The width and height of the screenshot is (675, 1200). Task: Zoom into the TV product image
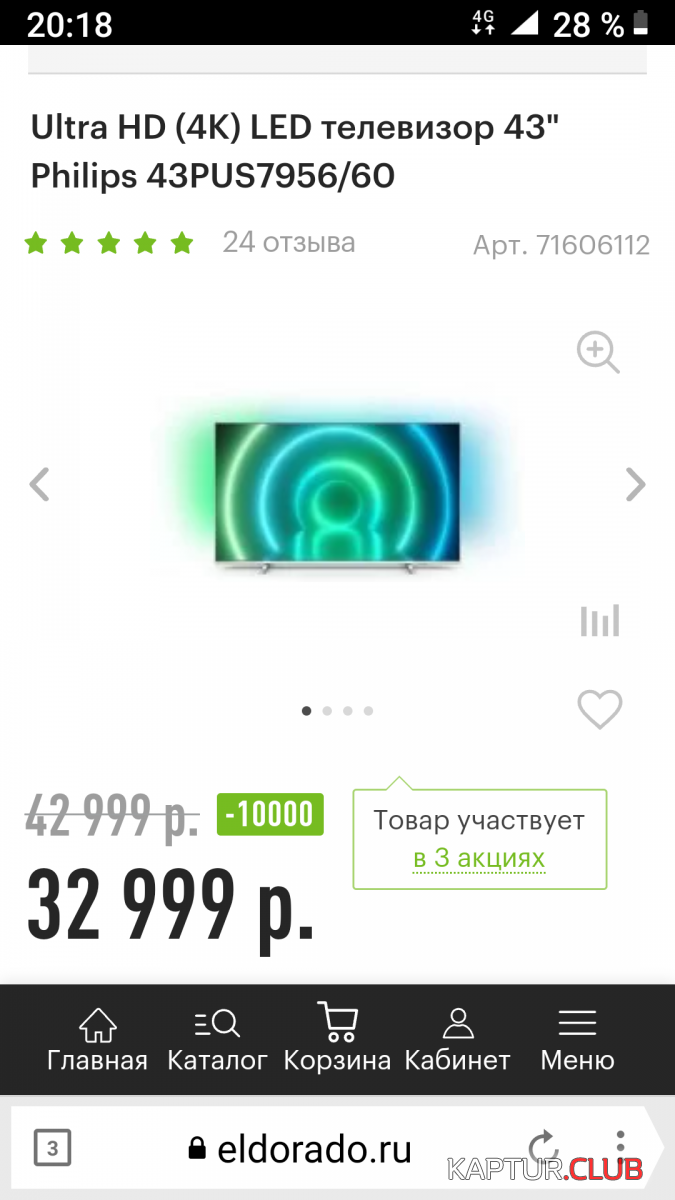pyautogui.click(x=598, y=353)
